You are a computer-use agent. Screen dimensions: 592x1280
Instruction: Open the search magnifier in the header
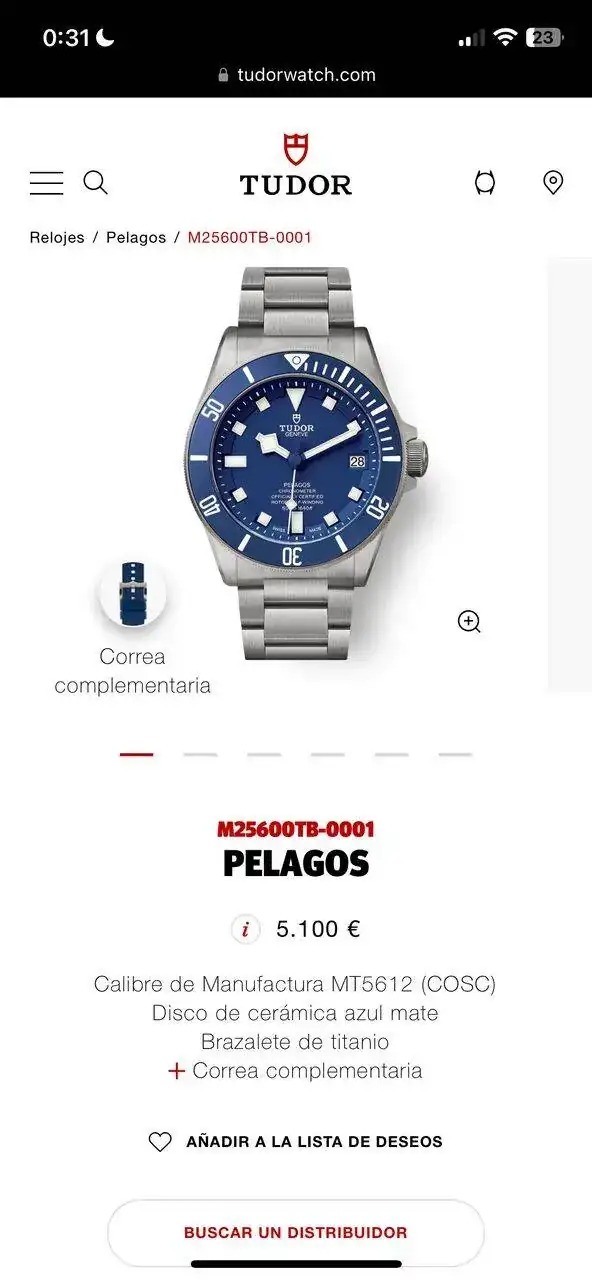coord(95,182)
